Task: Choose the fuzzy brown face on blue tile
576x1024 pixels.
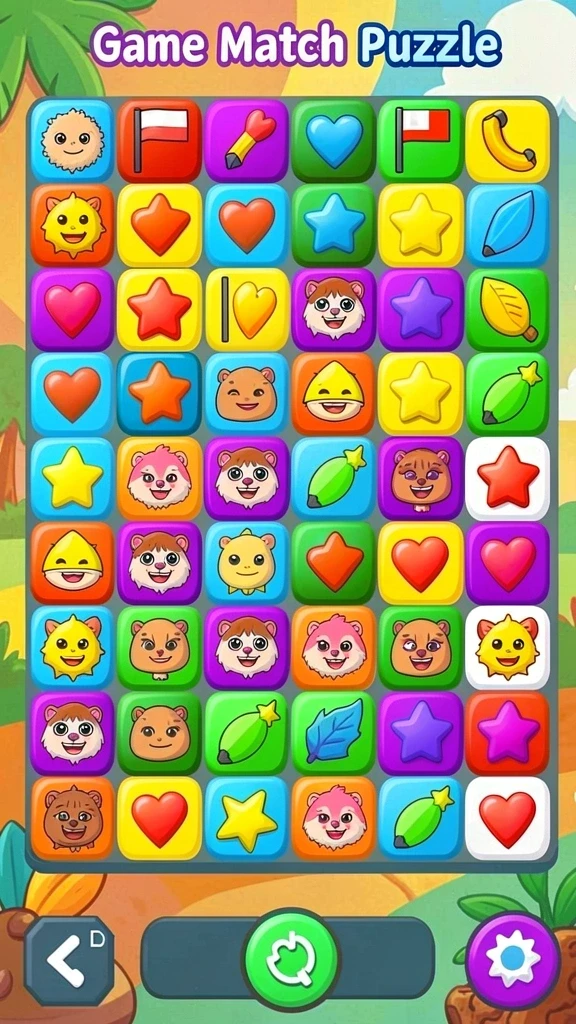Action: tap(72, 140)
